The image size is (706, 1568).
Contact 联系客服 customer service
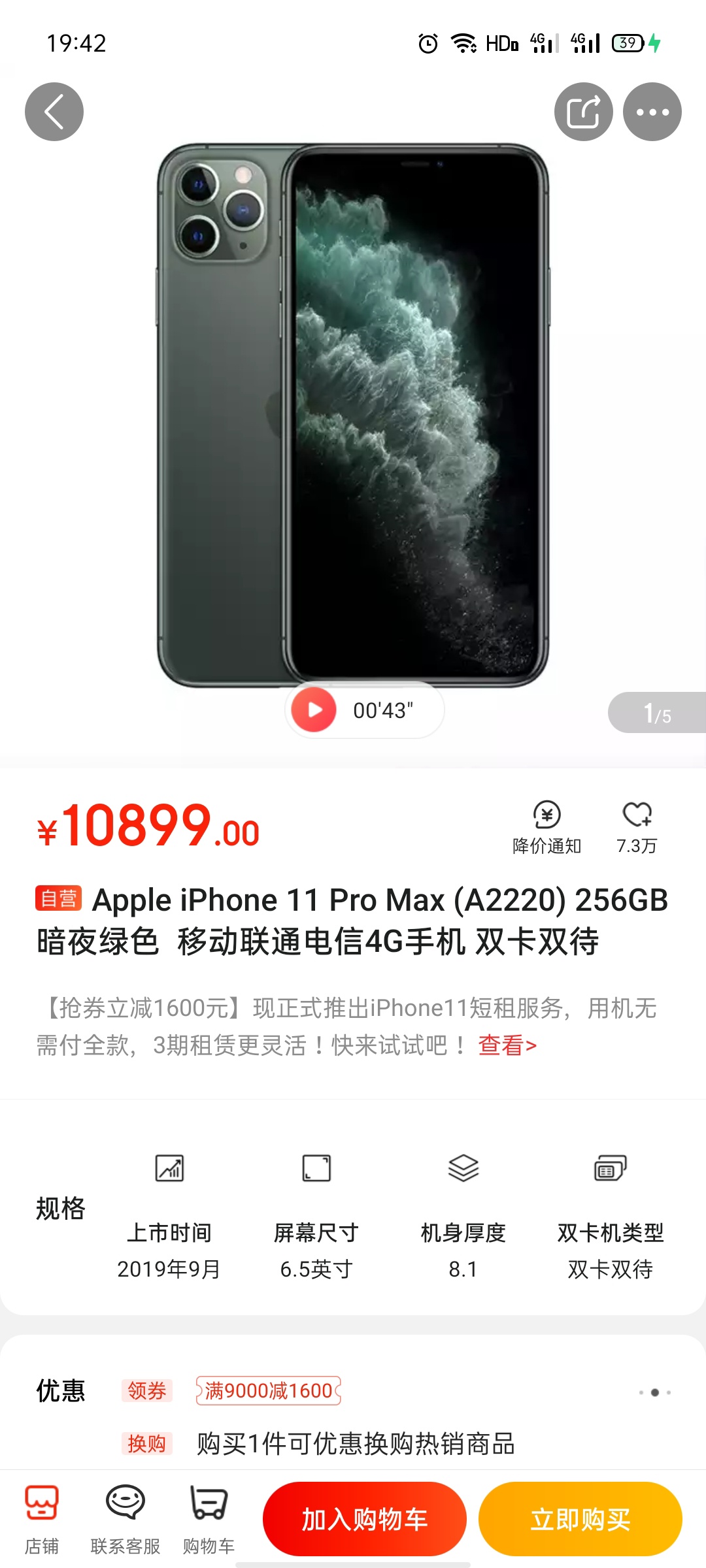pyautogui.click(x=125, y=1518)
